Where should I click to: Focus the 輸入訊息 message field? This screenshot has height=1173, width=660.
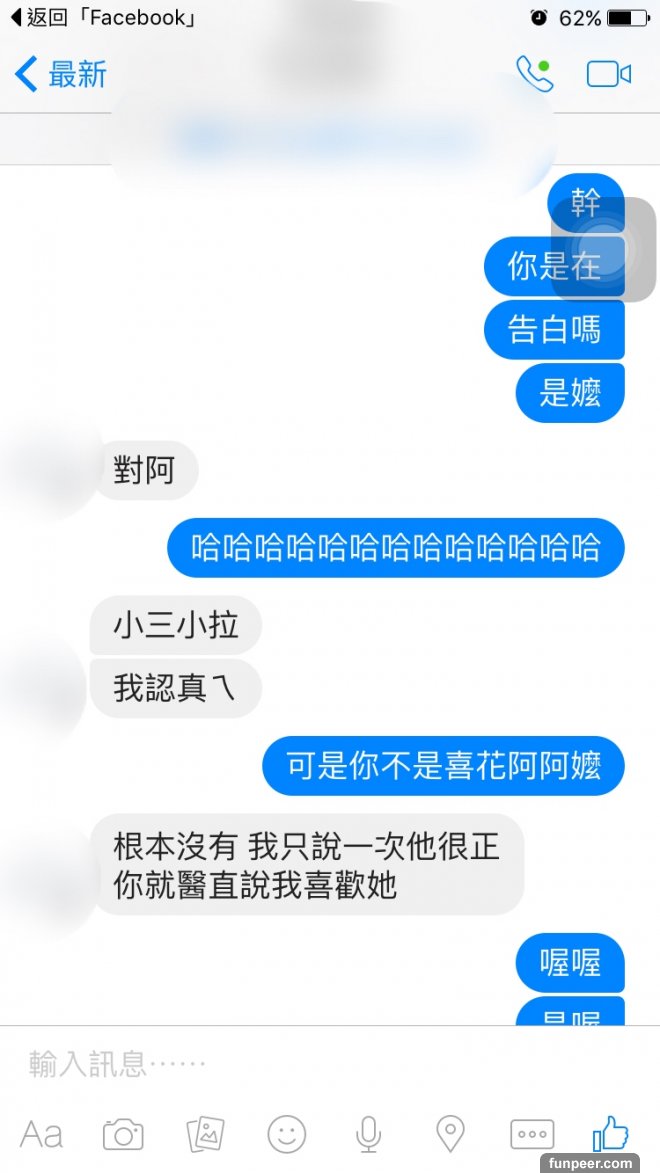click(x=300, y=1064)
